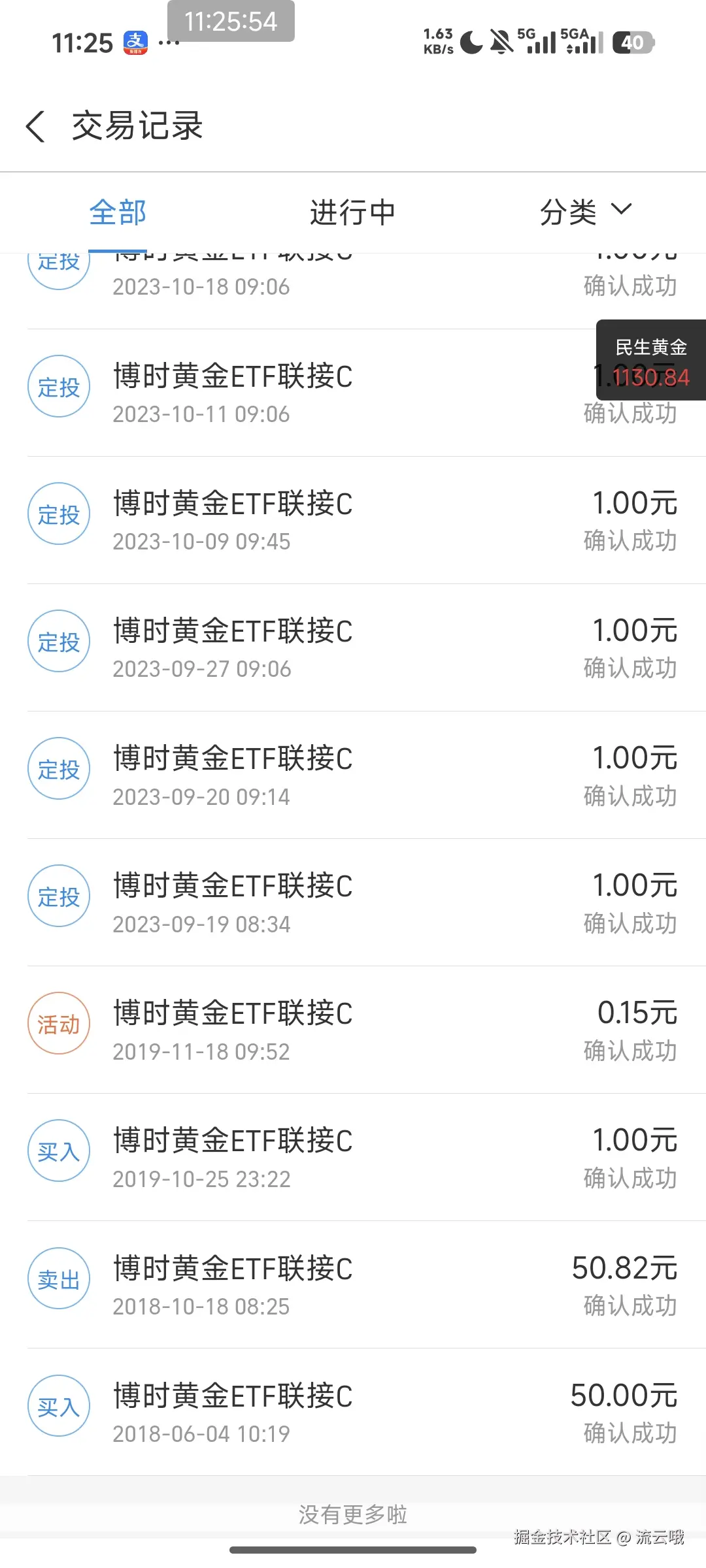Select the battery indicator showing 40
Viewport: 706px width, 1568px height.
(631, 42)
